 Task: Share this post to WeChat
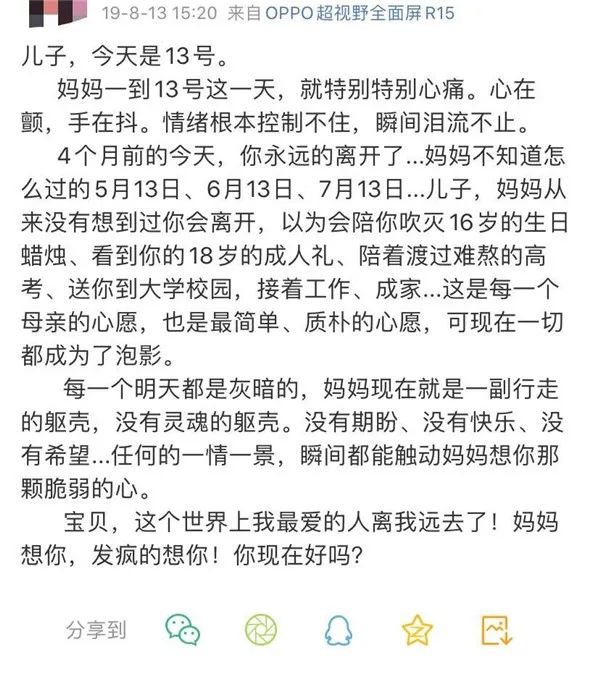(x=182, y=630)
